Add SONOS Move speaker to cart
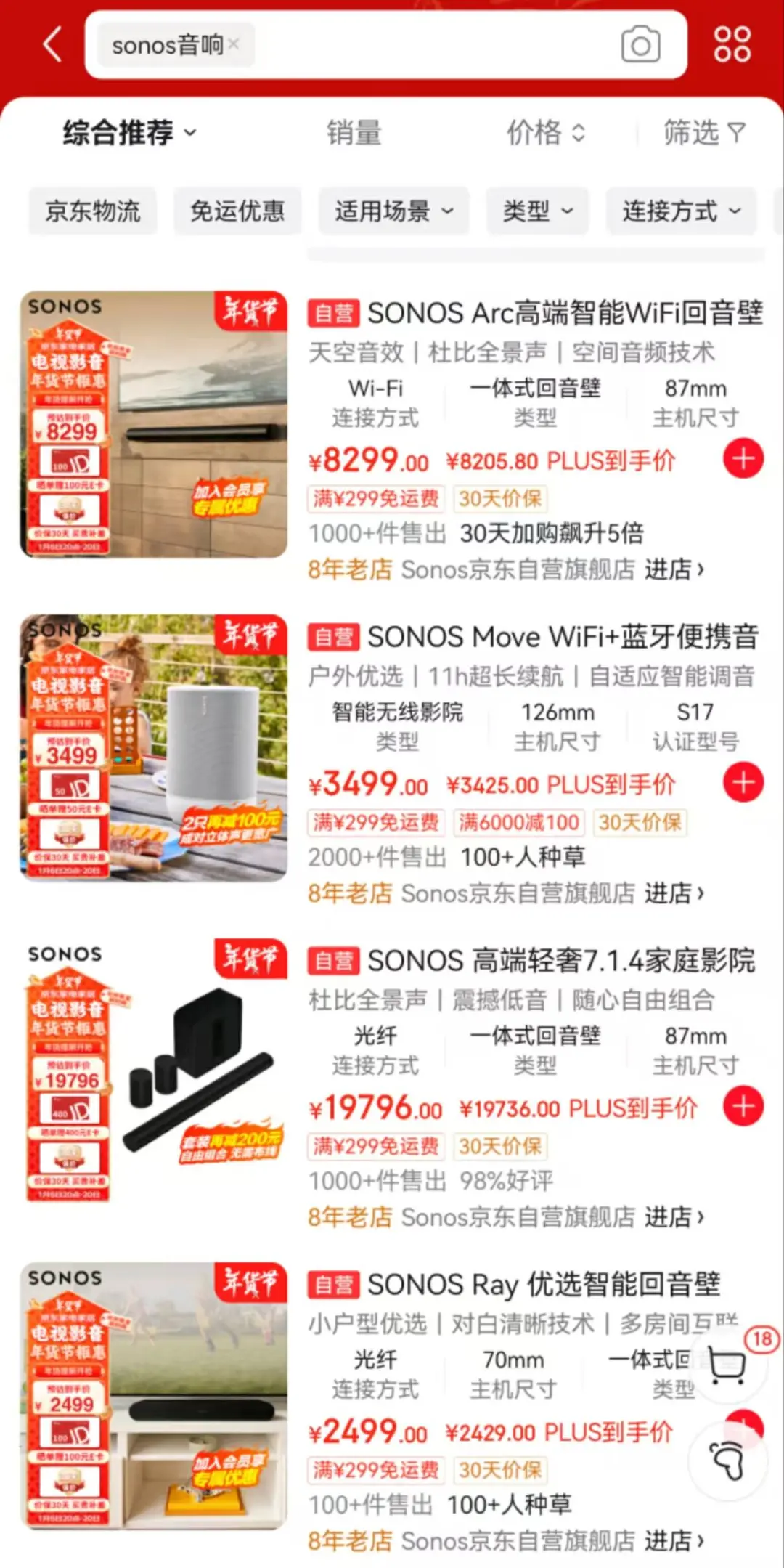Viewport: 784px width, 1568px height. click(743, 782)
